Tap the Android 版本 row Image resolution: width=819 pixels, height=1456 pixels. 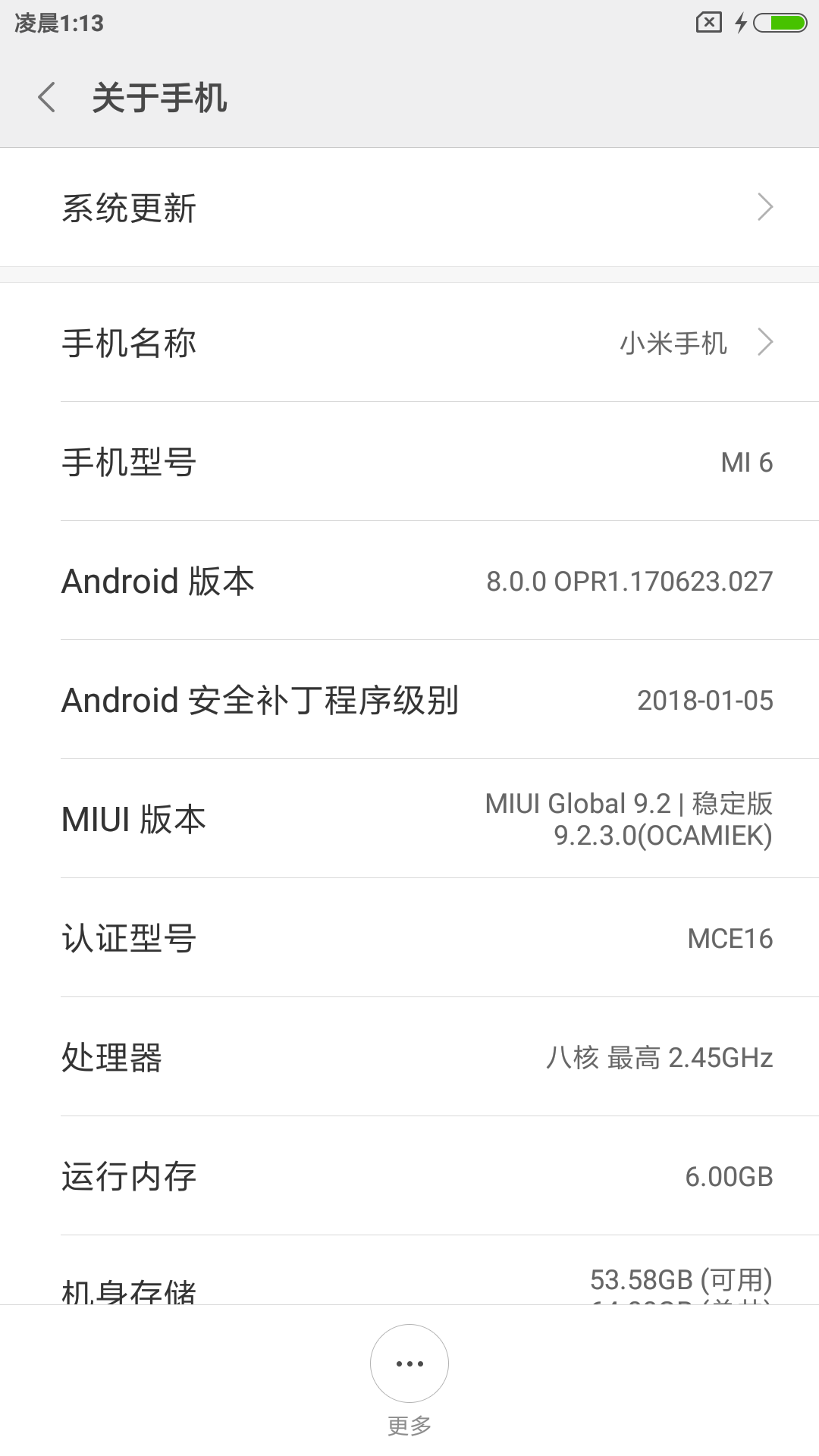409,581
